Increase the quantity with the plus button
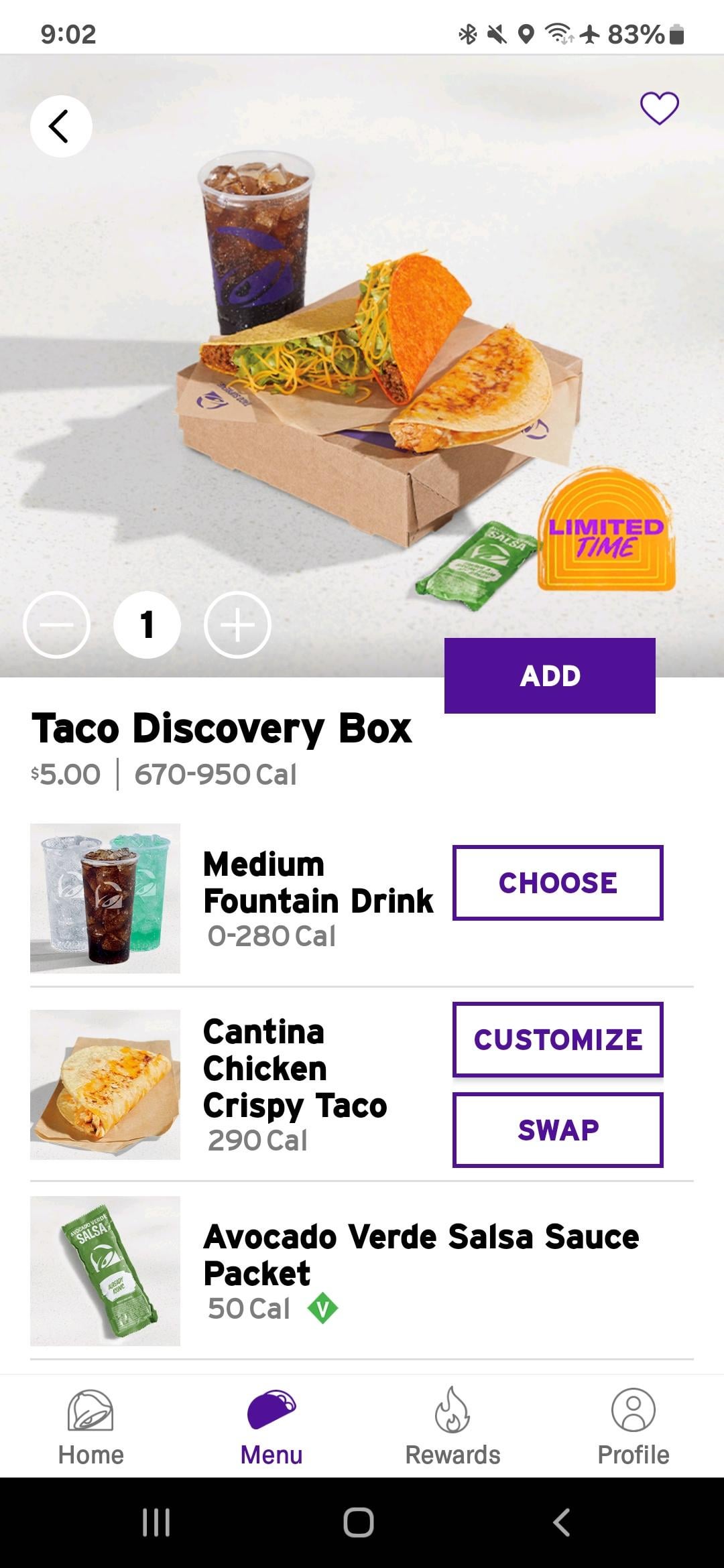The image size is (724, 1568). point(237,625)
